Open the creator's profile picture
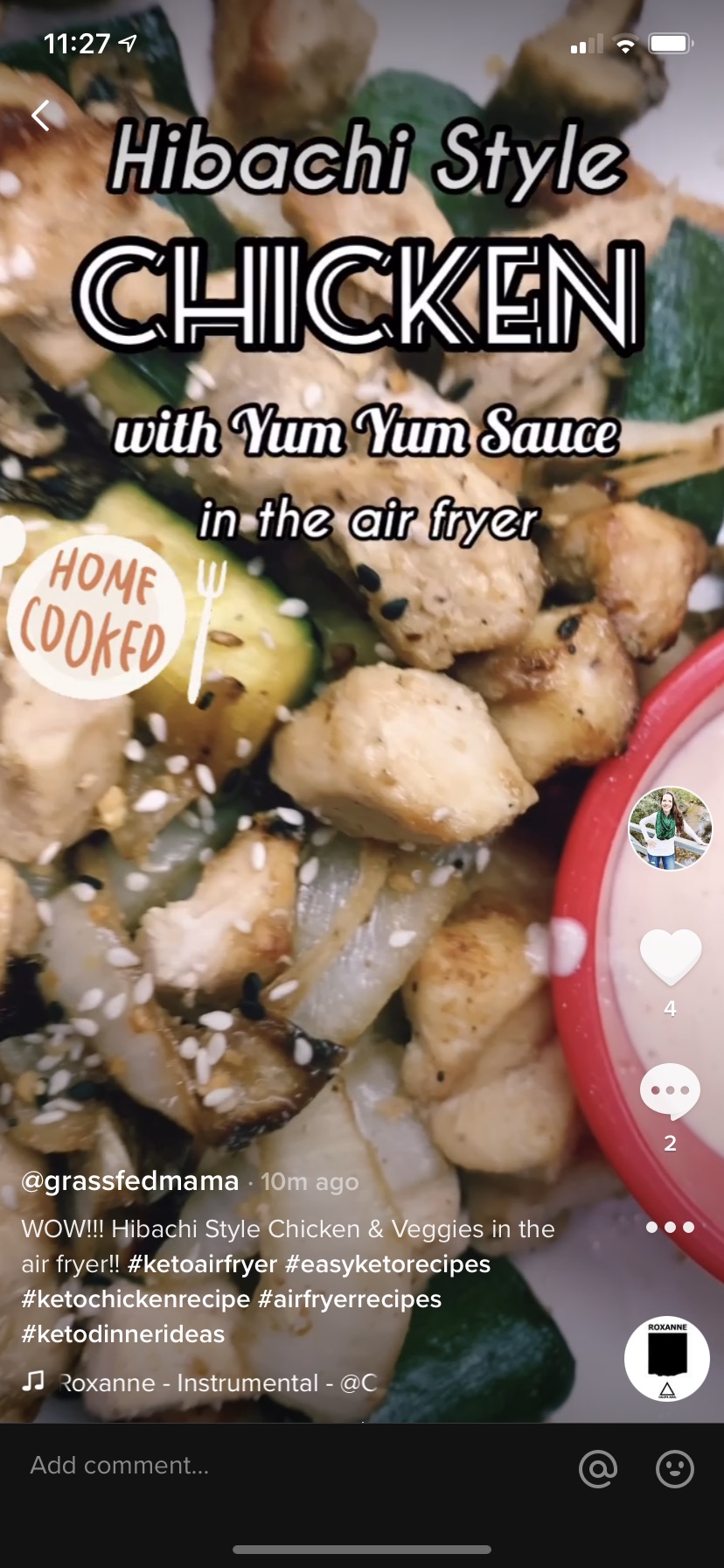The width and height of the screenshot is (724, 1568). click(671, 829)
